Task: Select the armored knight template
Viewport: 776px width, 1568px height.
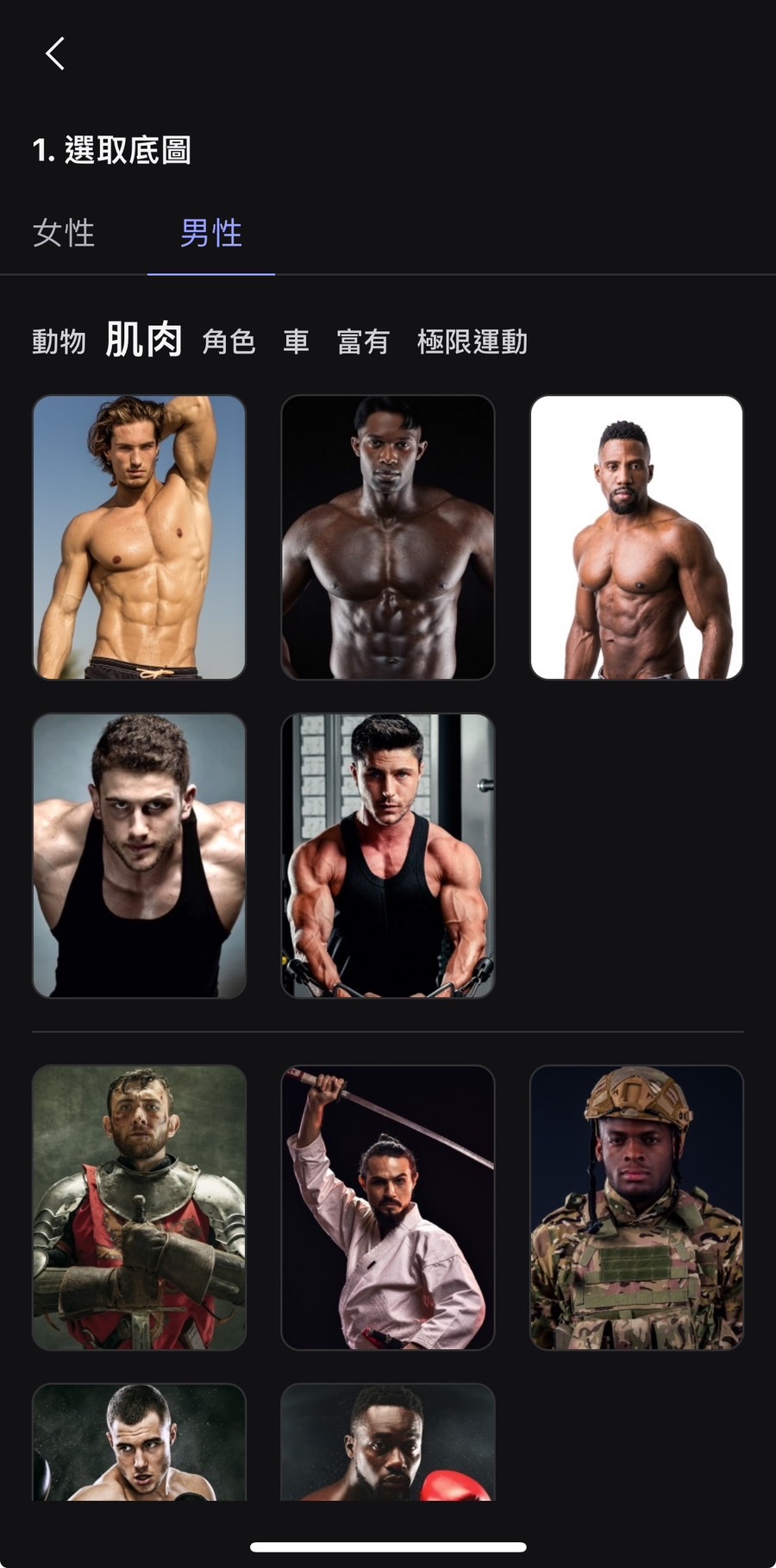Action: [x=139, y=1207]
